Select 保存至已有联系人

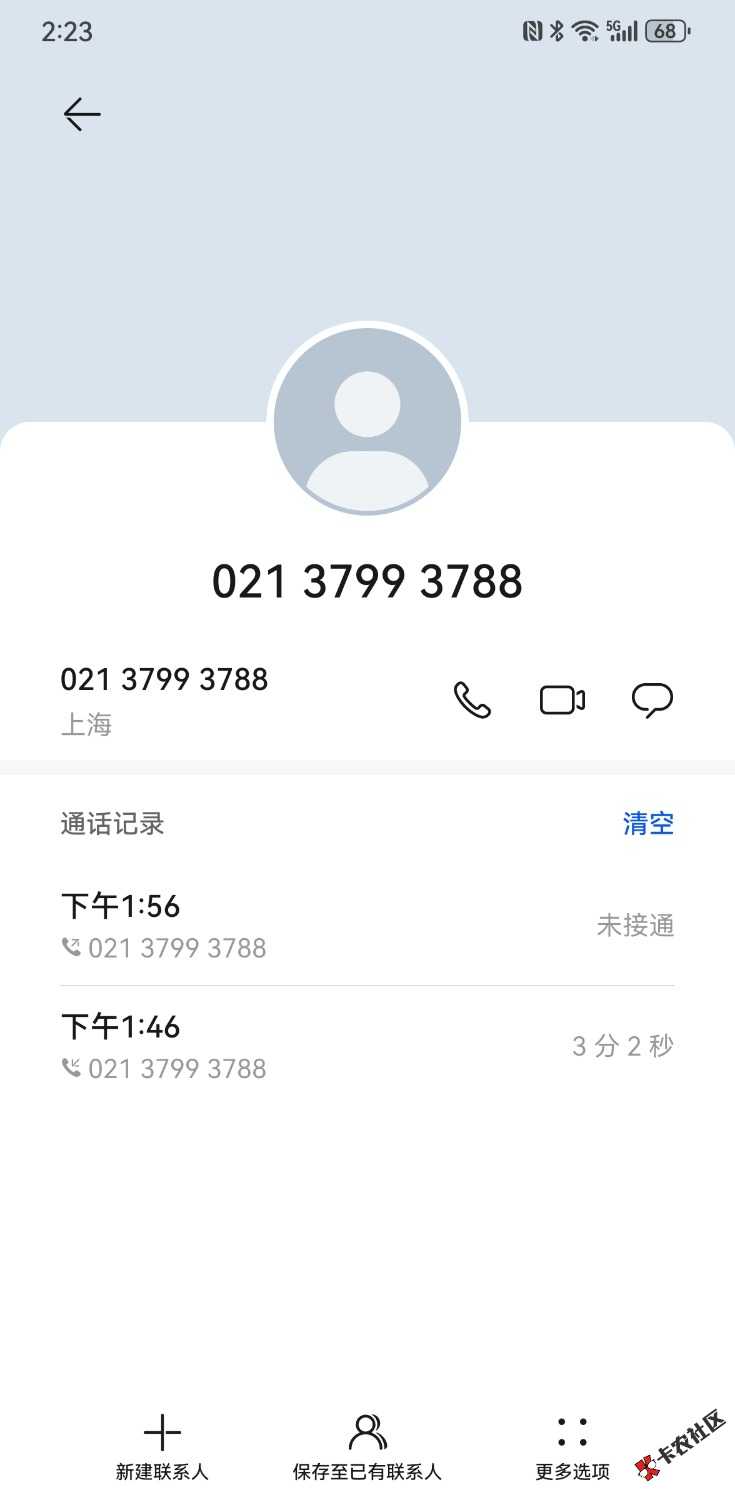pos(367,1446)
